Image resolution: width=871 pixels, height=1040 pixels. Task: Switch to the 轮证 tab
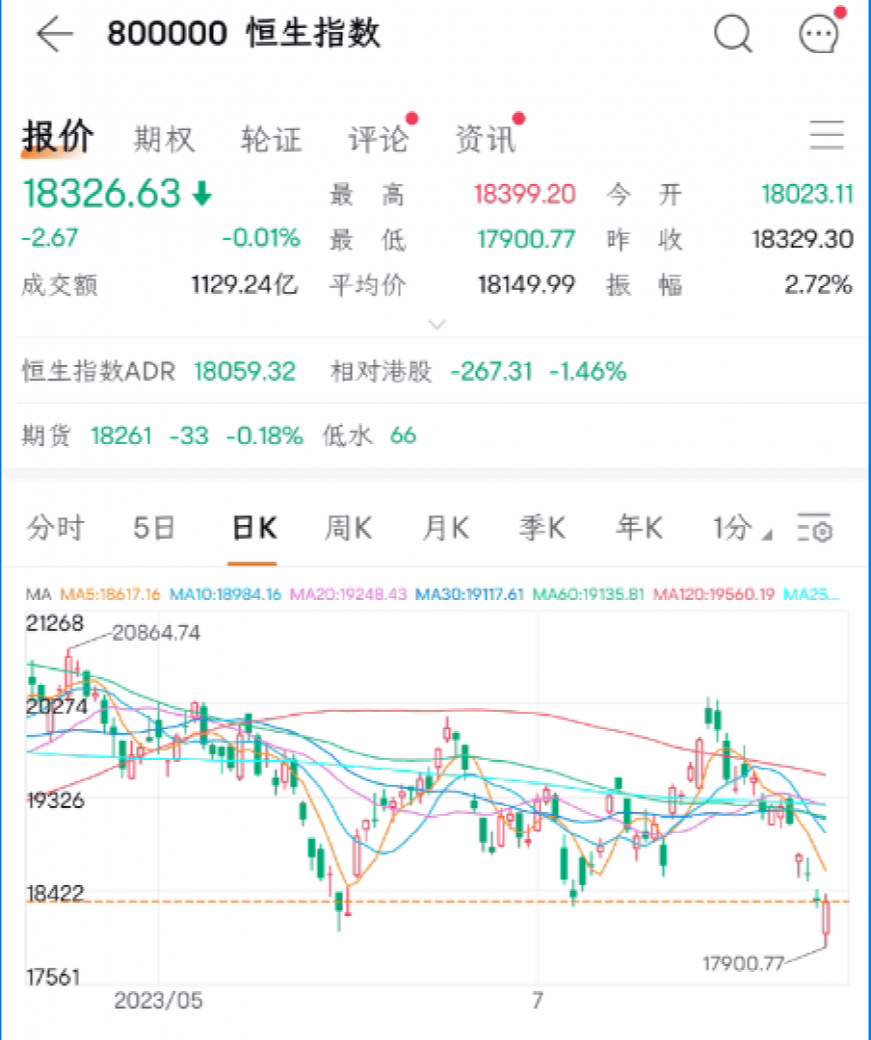[x=271, y=139]
